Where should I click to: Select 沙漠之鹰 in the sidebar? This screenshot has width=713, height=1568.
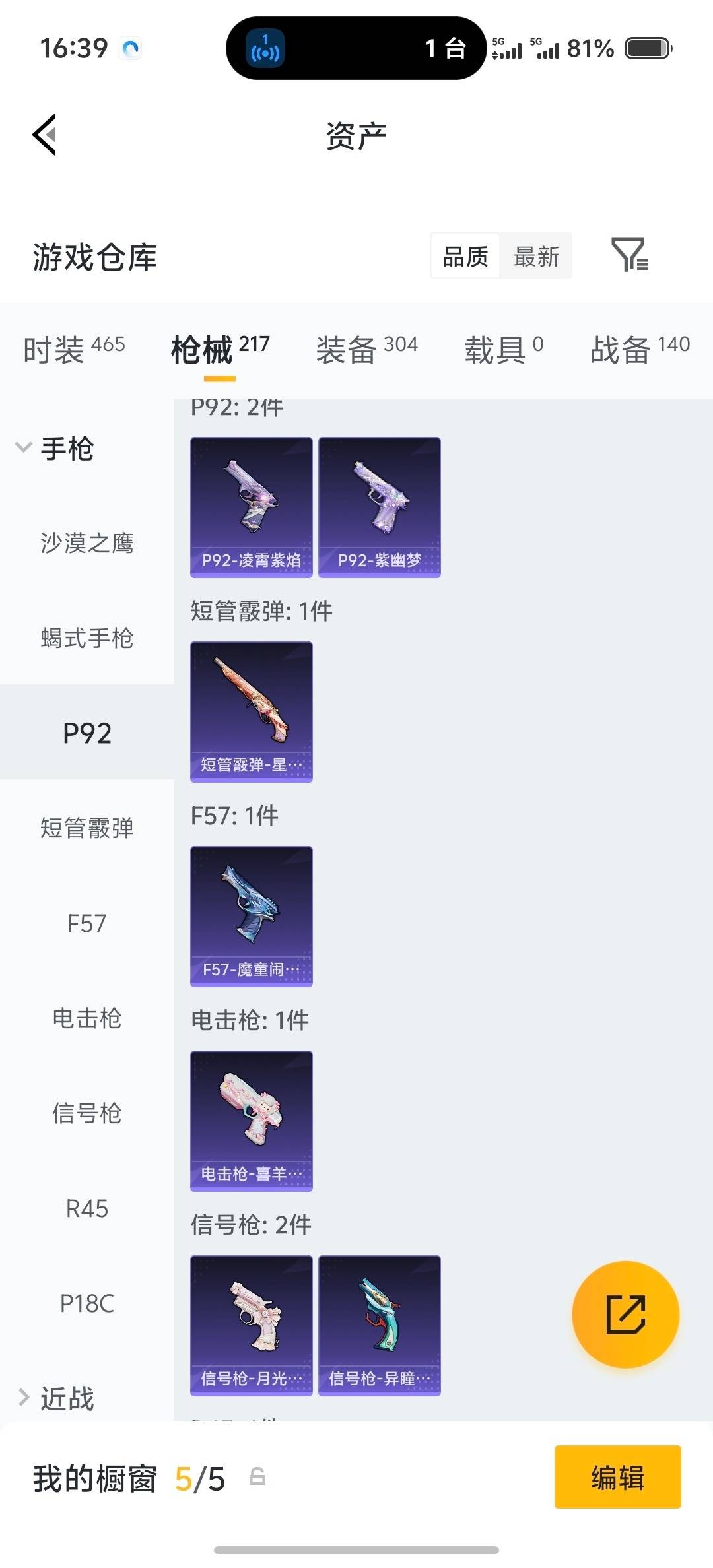coord(88,543)
